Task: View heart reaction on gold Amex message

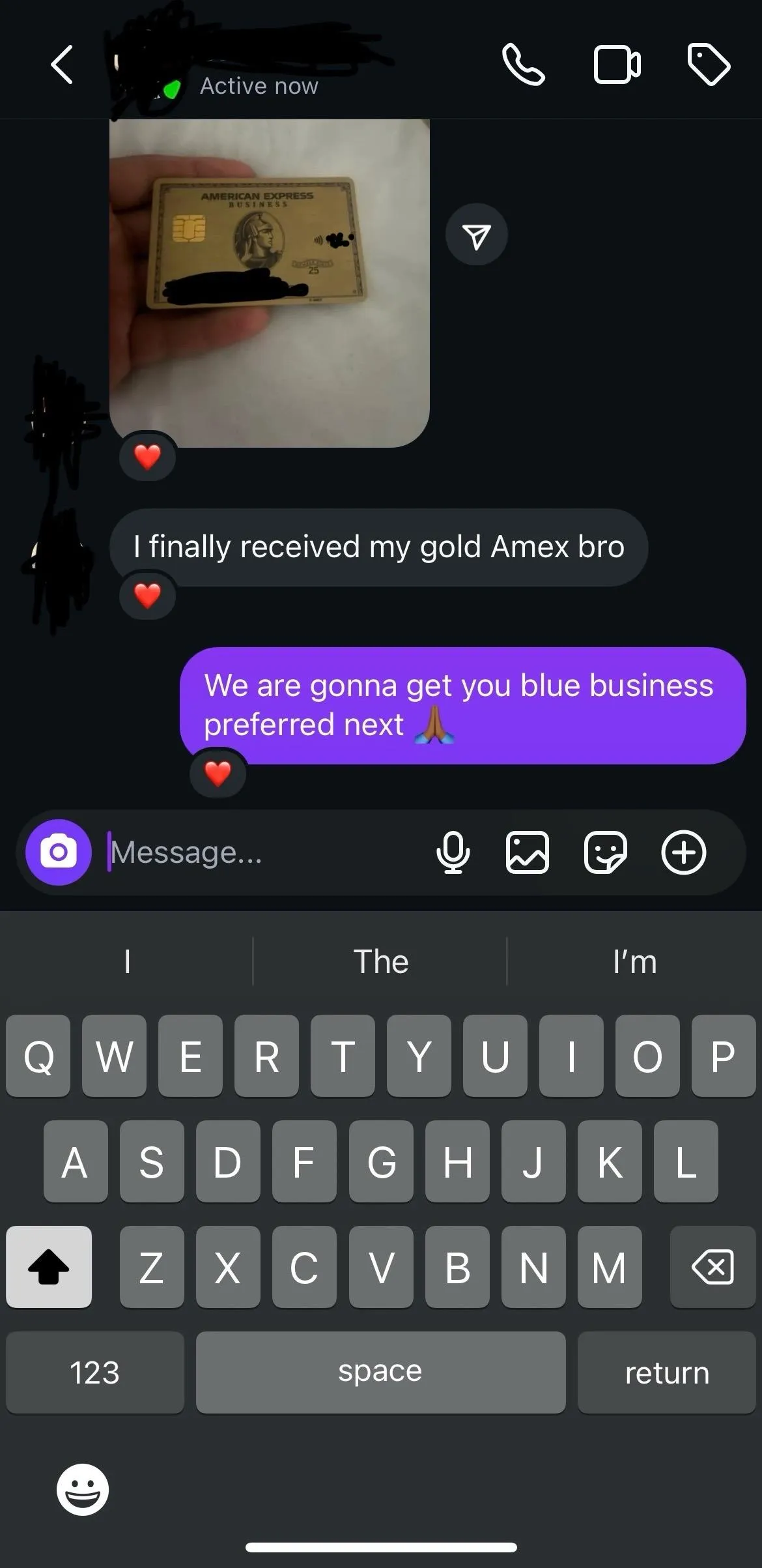Action: (147, 595)
